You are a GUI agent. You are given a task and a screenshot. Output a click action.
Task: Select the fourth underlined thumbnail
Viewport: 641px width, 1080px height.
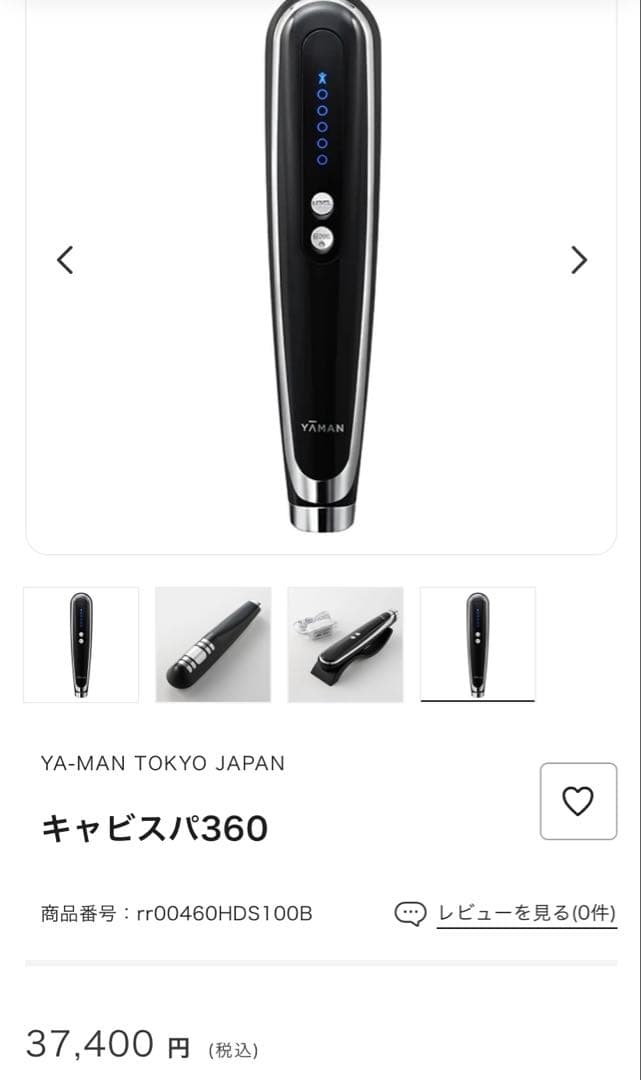477,644
